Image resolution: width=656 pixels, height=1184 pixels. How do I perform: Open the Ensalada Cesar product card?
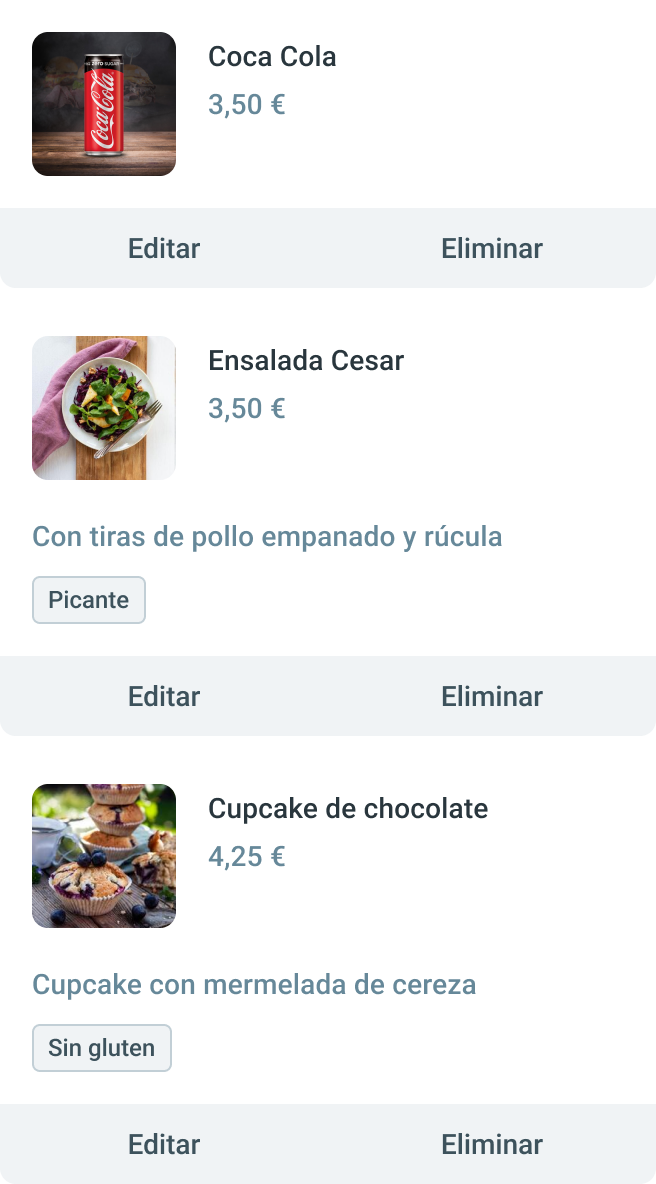pyautogui.click(x=305, y=361)
